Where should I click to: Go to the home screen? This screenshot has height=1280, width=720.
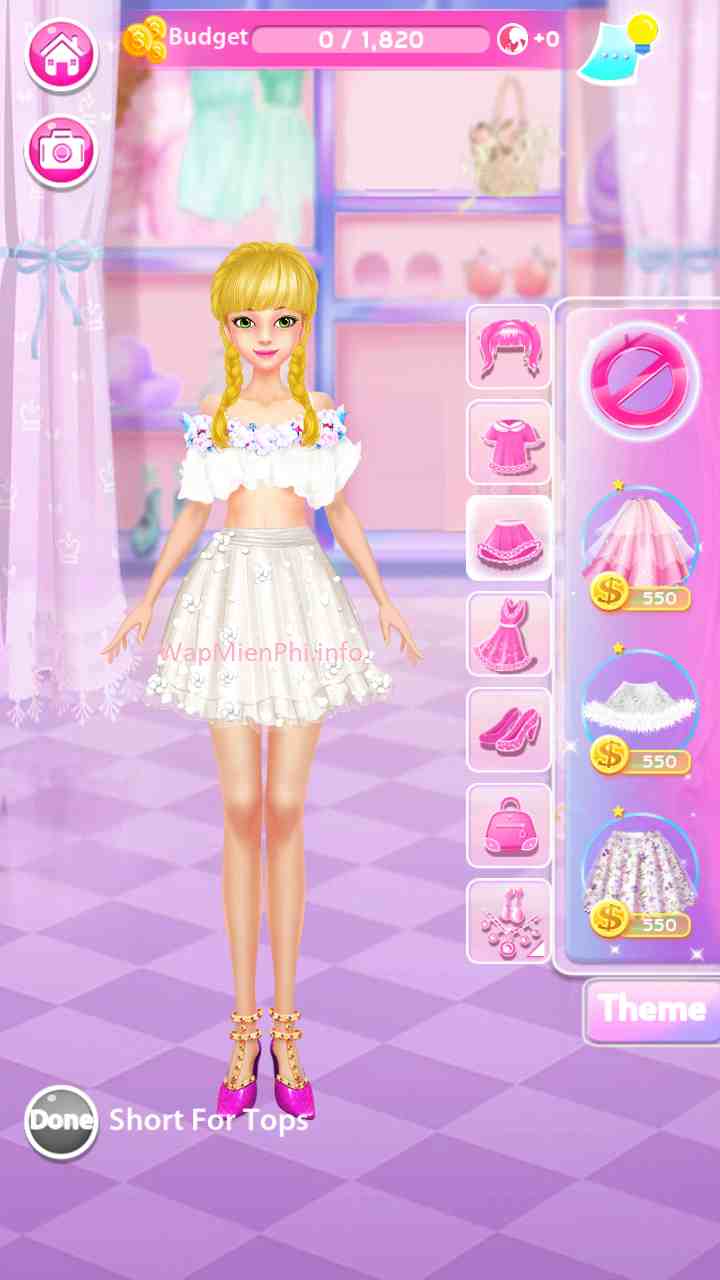click(62, 55)
